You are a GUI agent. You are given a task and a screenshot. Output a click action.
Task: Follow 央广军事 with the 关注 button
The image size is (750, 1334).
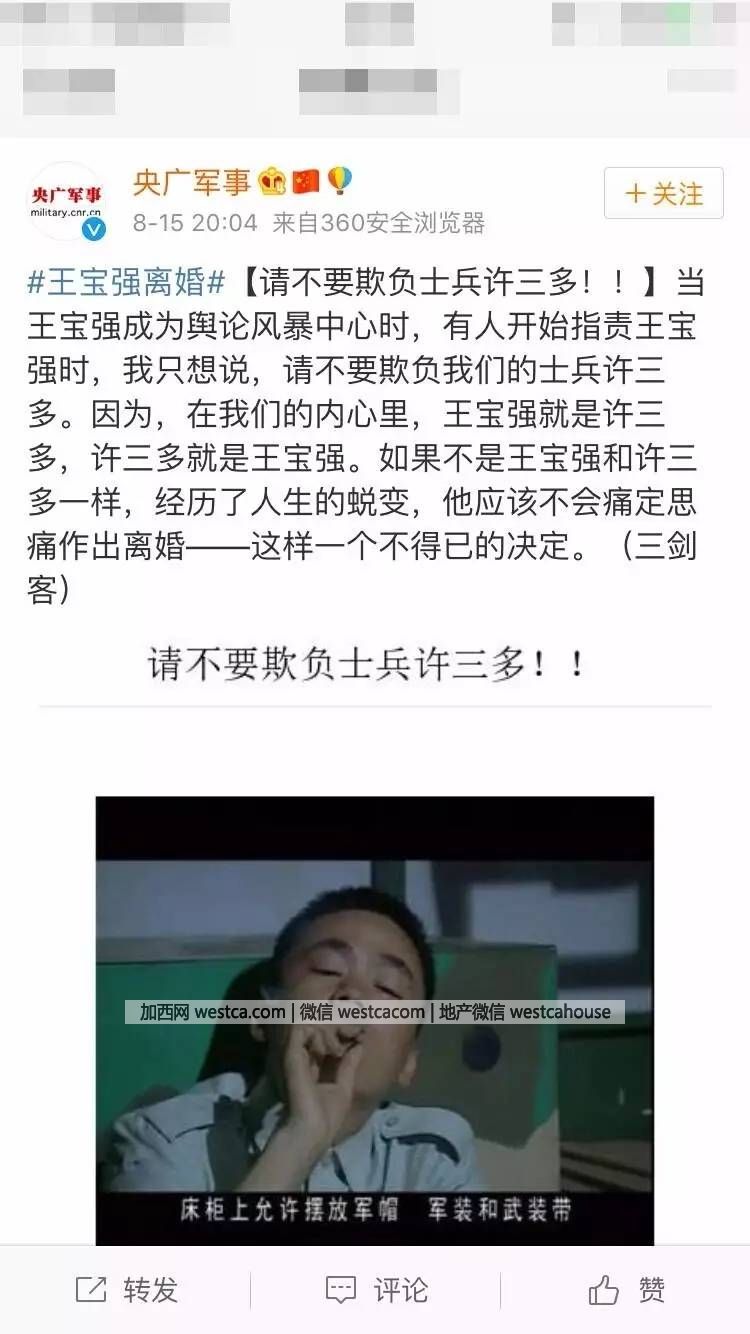663,193
